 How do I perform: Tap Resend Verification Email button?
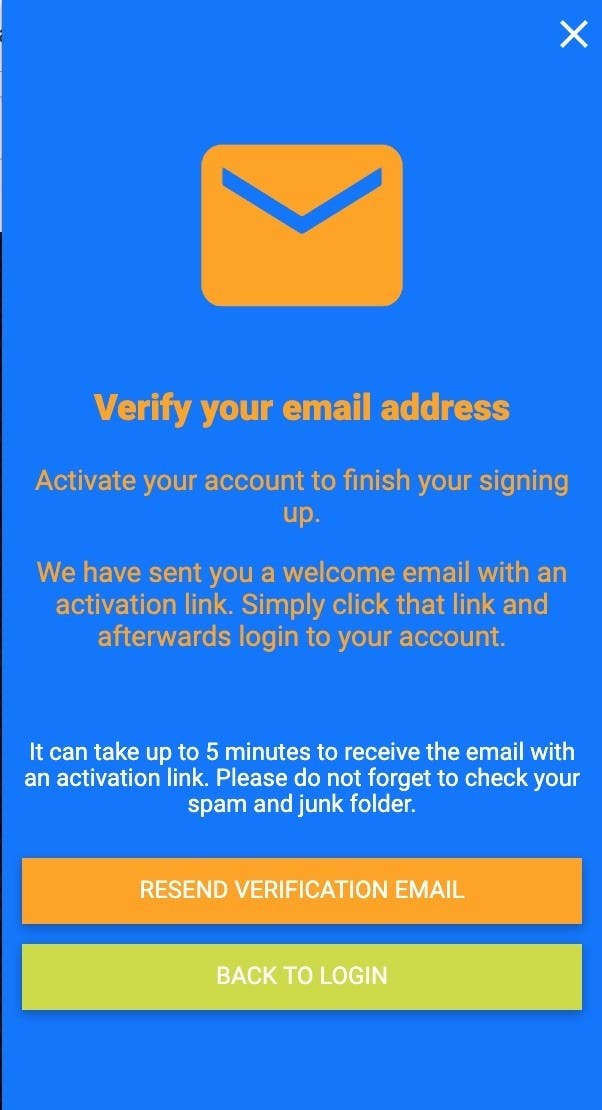click(301, 890)
